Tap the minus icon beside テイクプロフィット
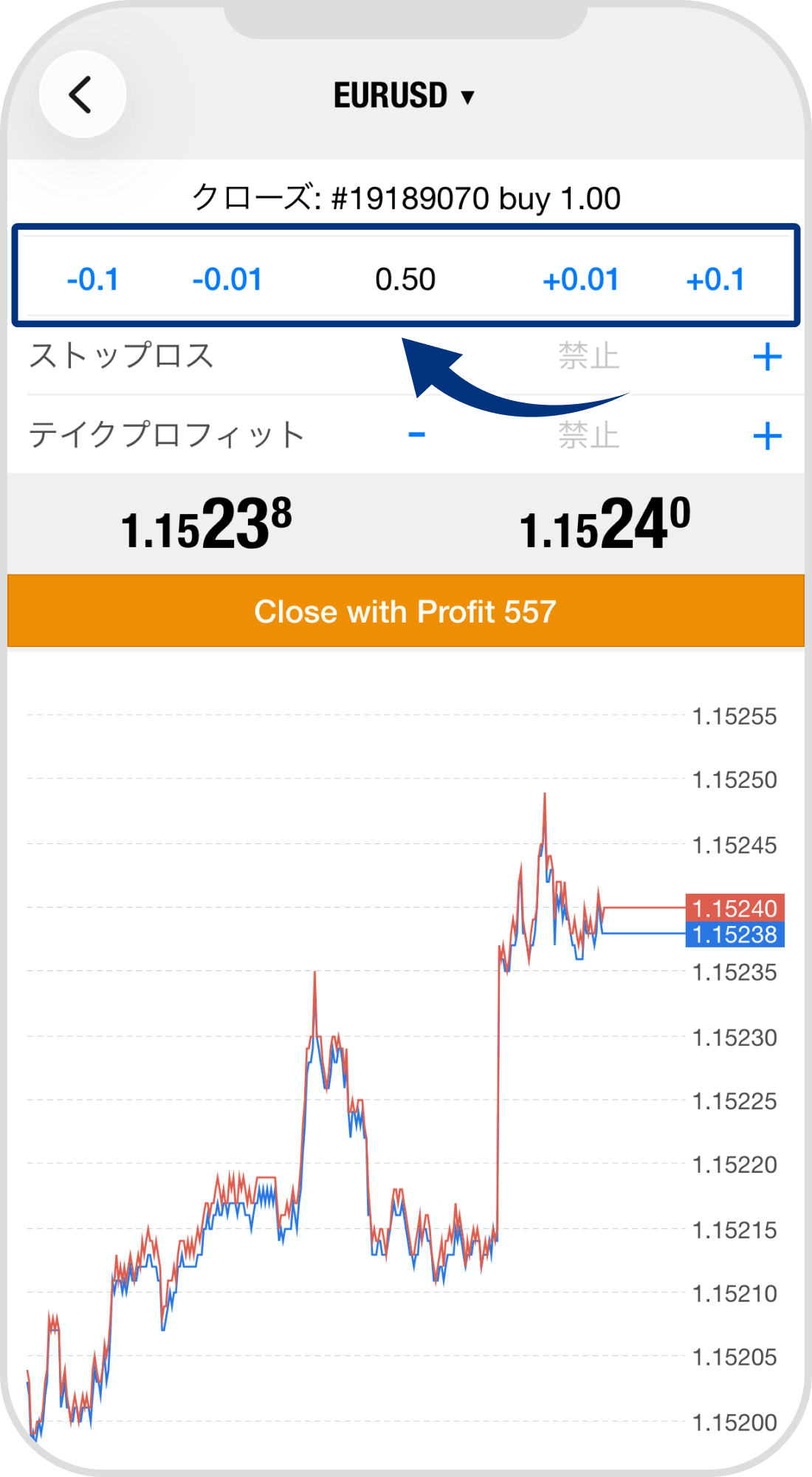 (x=417, y=436)
